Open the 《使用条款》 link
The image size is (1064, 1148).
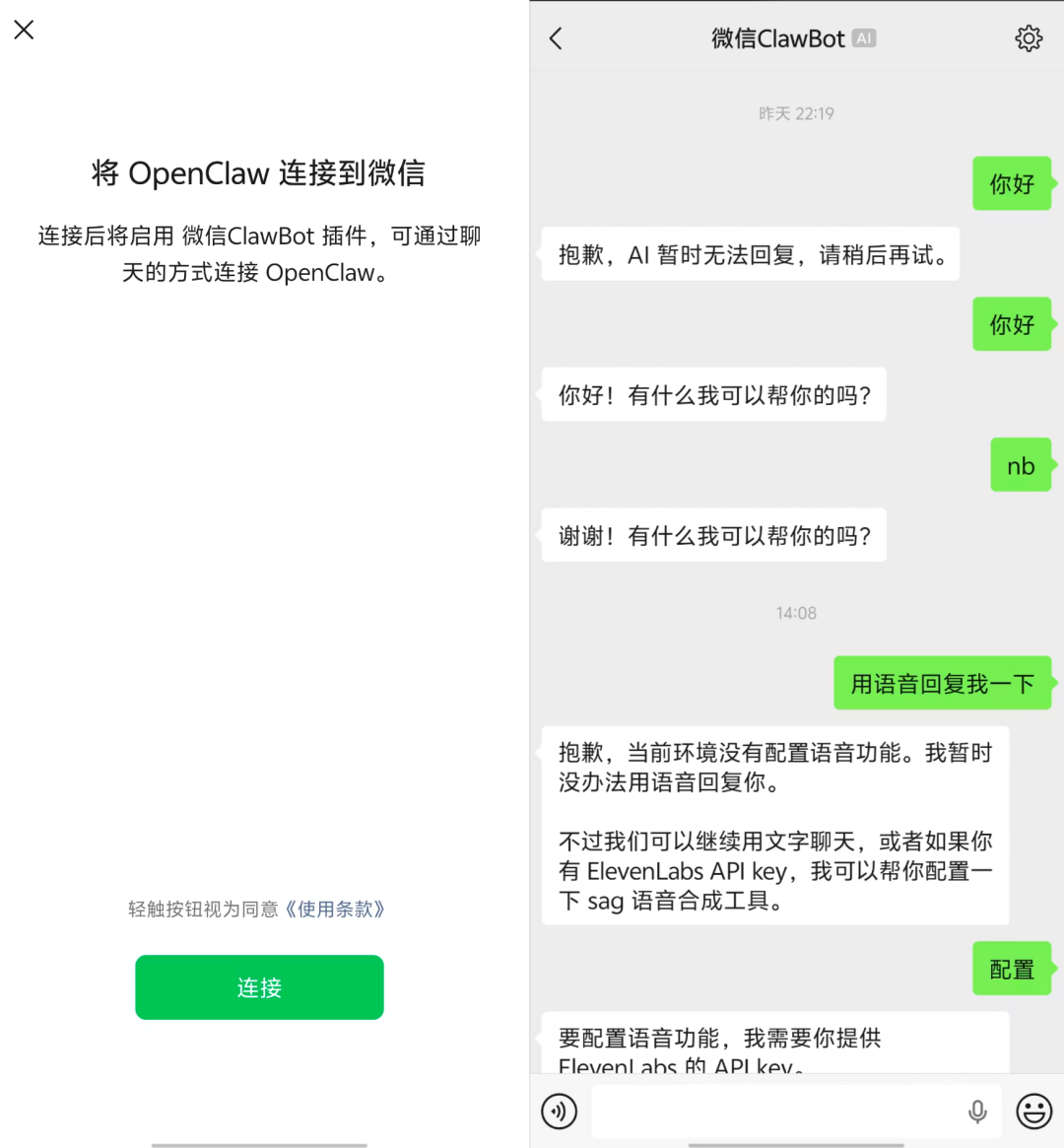(335, 909)
